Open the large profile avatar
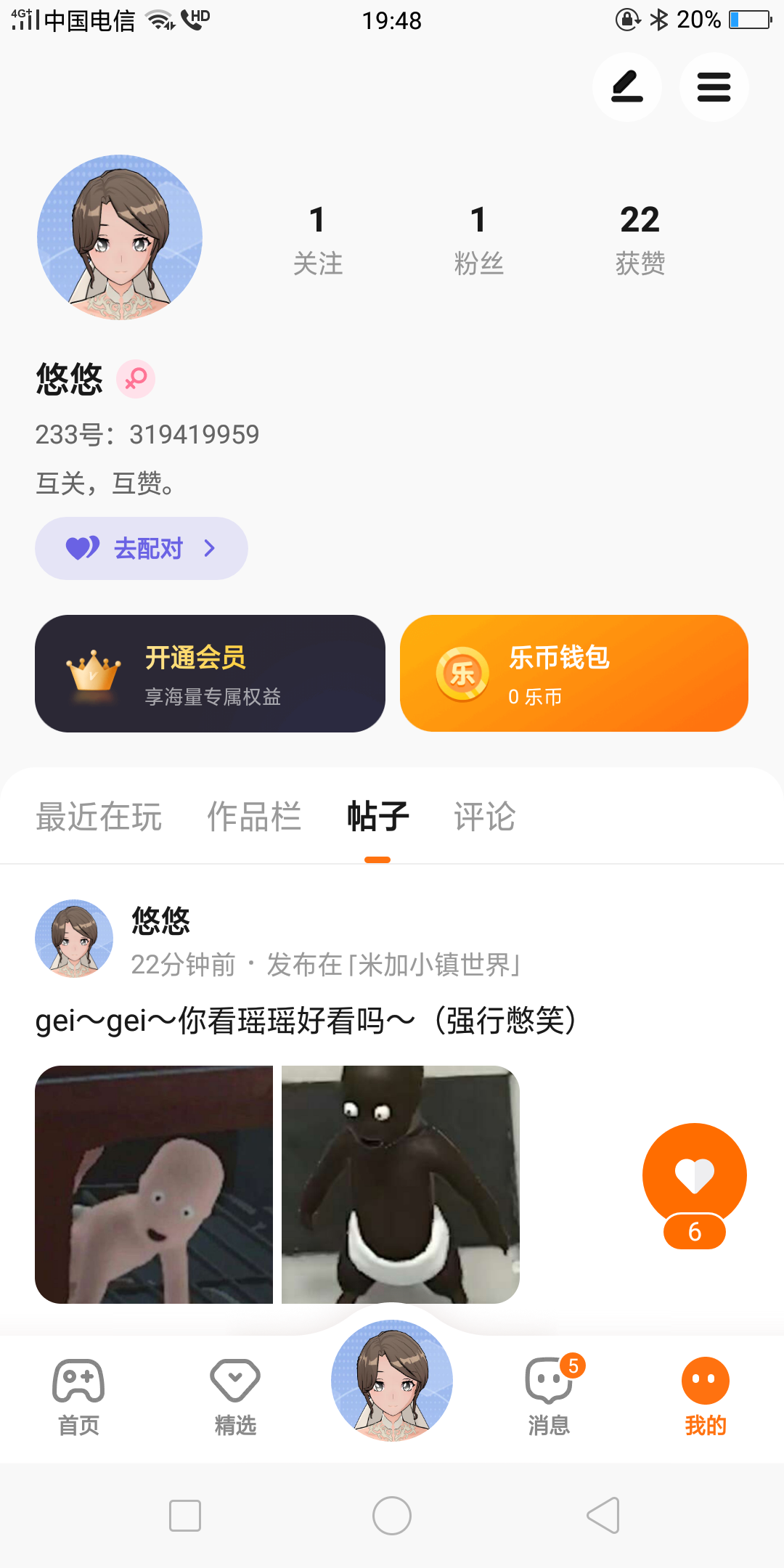 120,237
